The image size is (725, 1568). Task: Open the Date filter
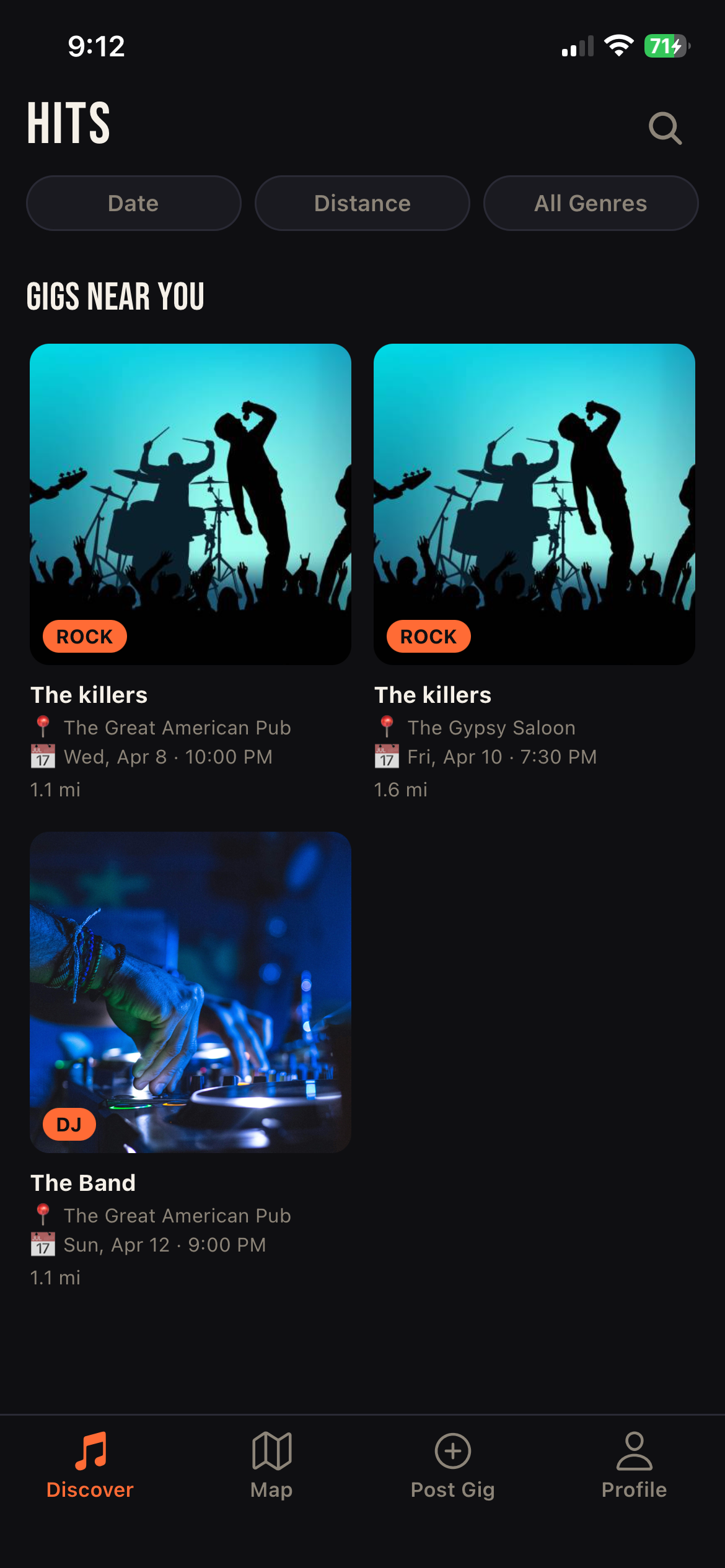133,203
